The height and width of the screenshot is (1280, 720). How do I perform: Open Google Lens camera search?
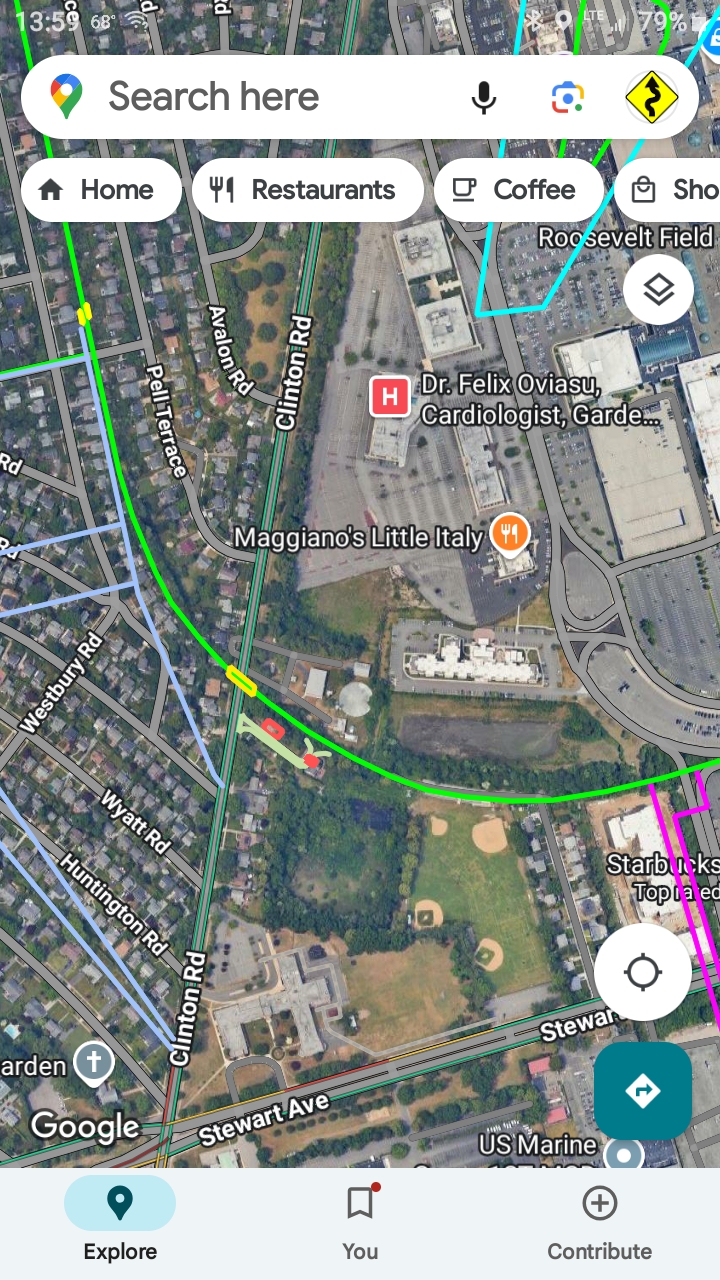tap(567, 97)
